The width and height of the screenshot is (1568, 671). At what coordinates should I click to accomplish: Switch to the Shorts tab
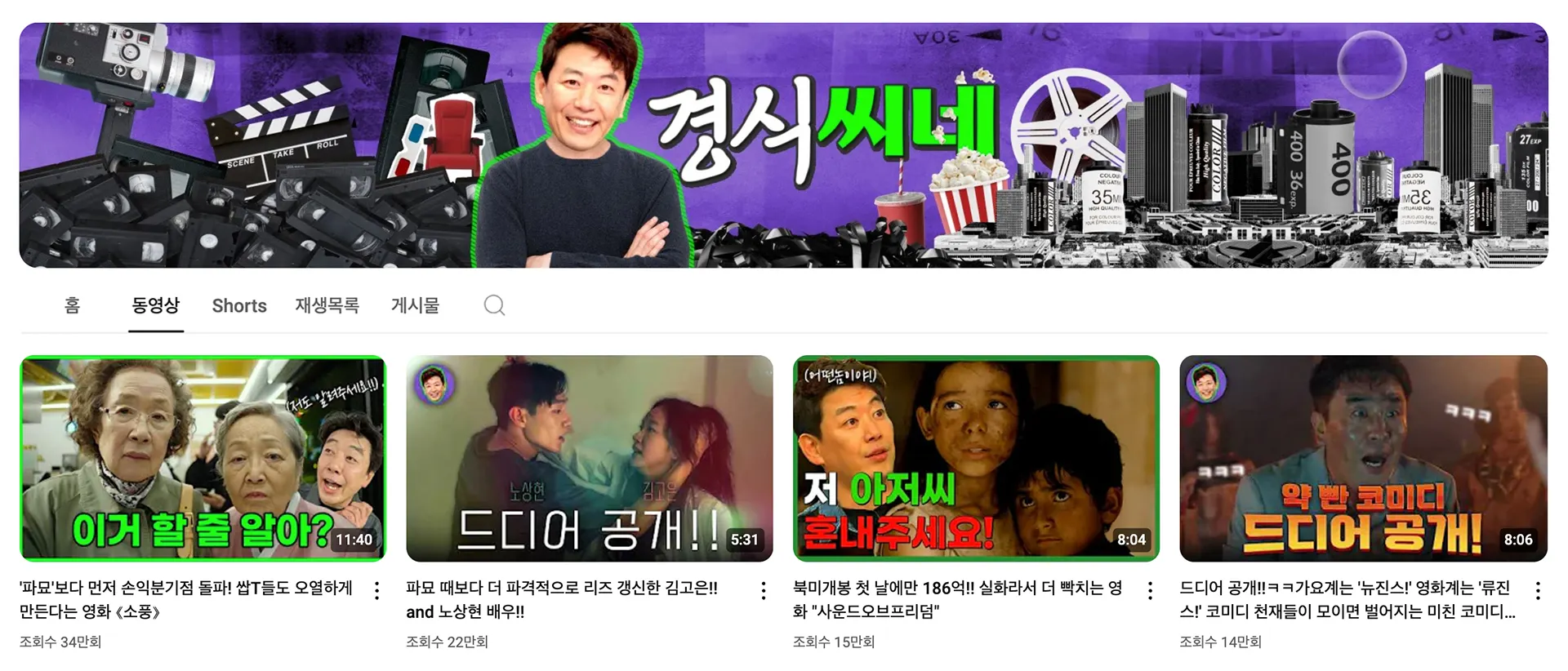point(239,306)
